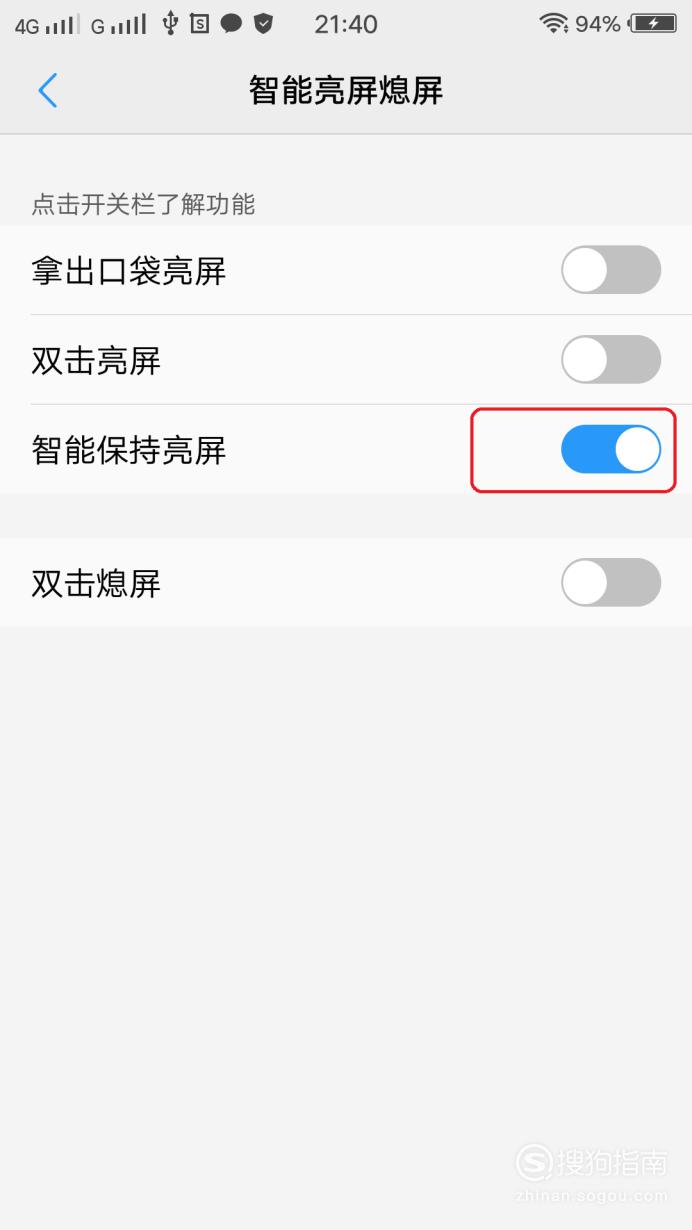
Task: Enable the 拿出口袋亮屏 switch
Action: point(611,270)
